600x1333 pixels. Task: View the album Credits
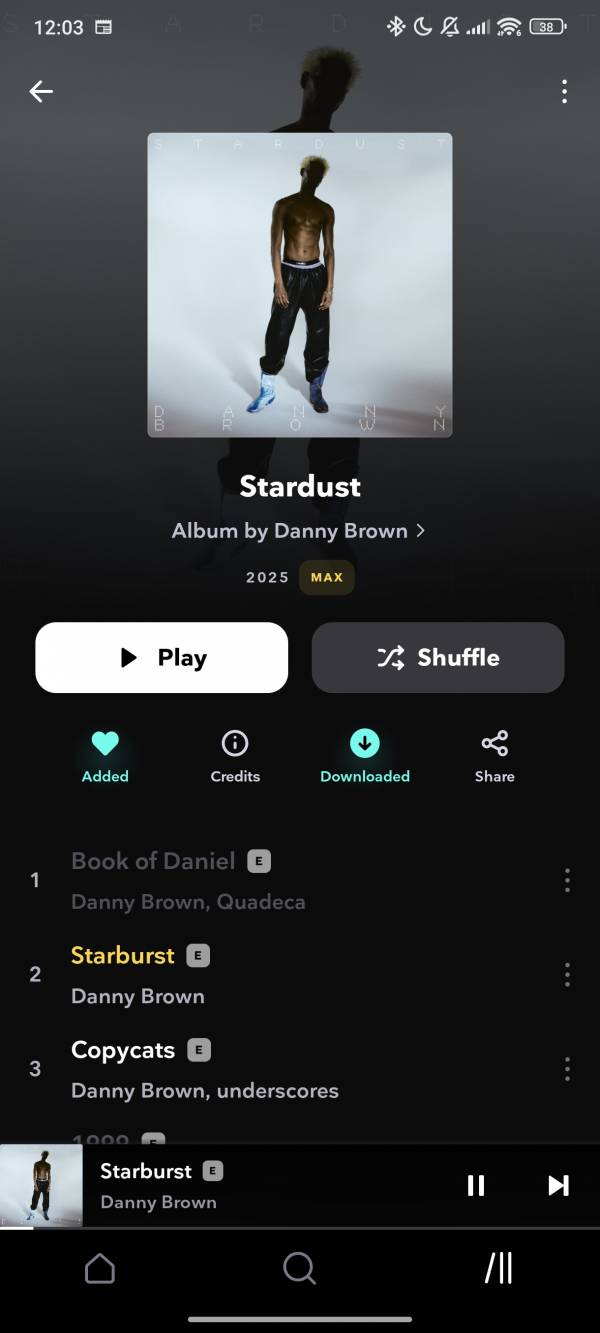(x=235, y=755)
